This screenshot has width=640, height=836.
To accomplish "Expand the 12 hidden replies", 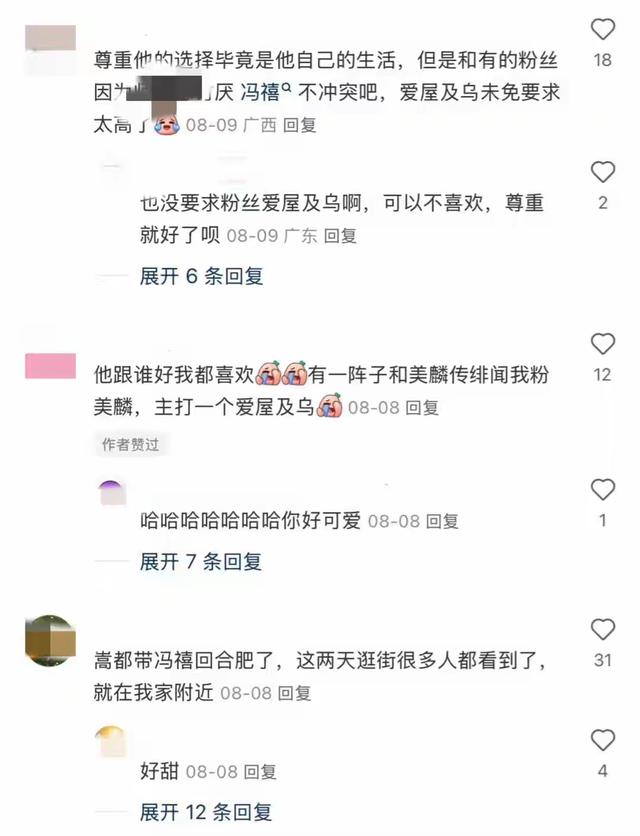I will click(x=205, y=811).
